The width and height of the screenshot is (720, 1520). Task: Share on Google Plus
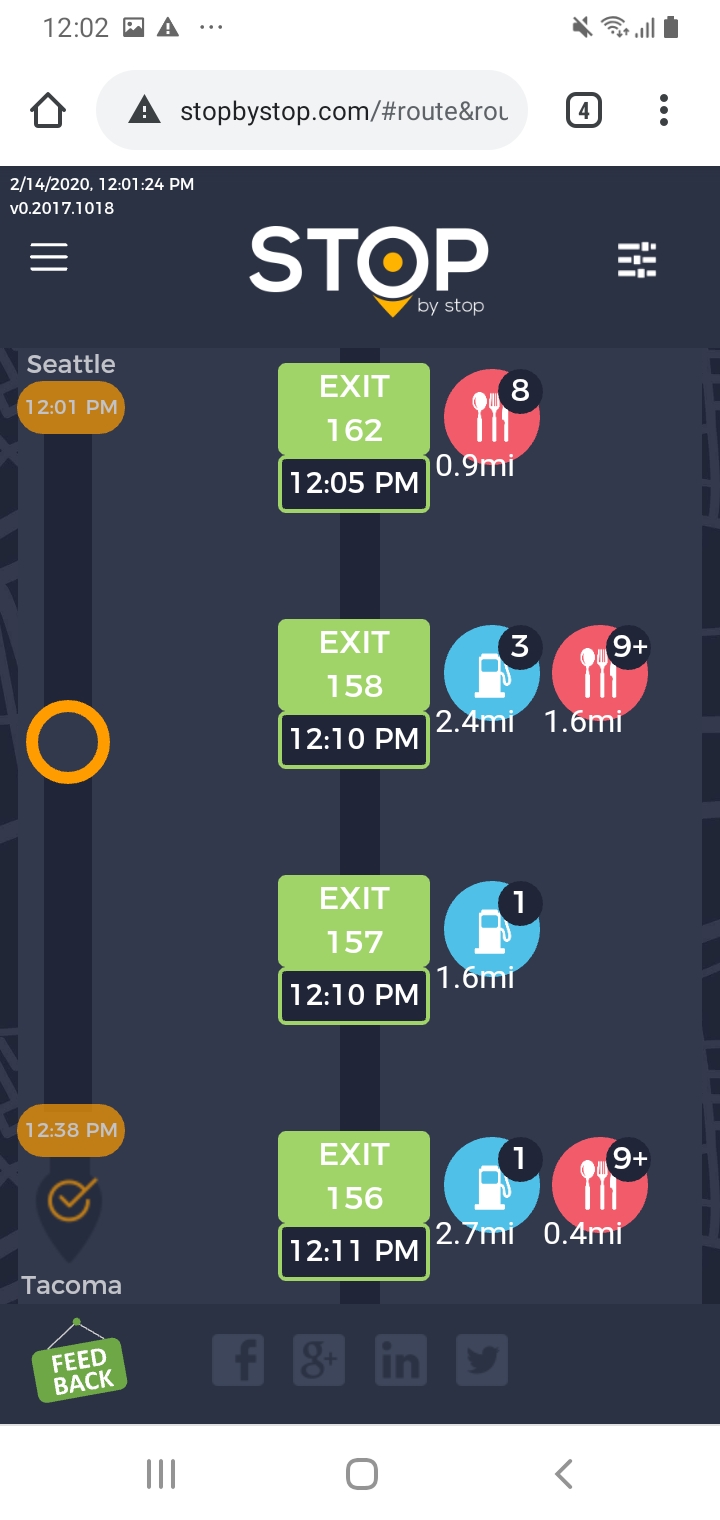(319, 1360)
